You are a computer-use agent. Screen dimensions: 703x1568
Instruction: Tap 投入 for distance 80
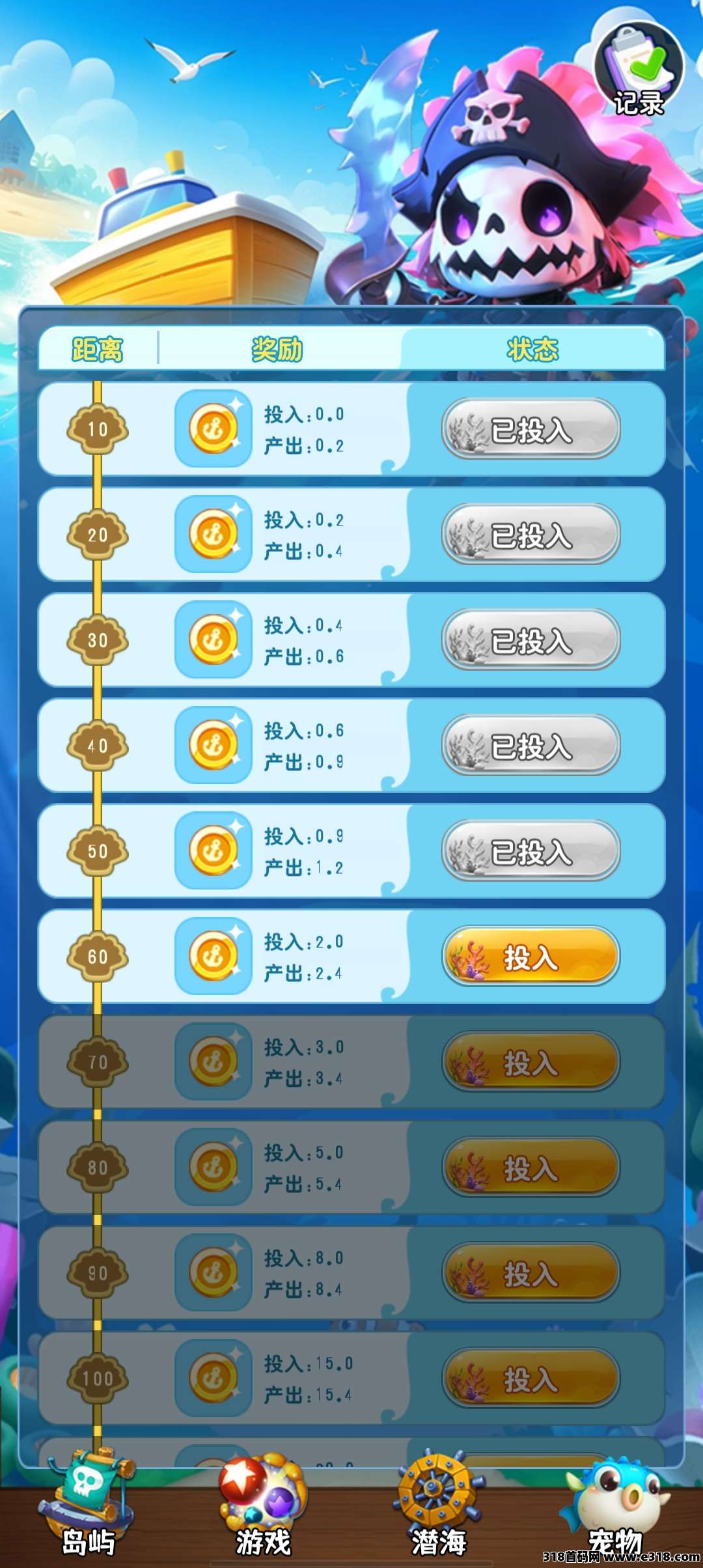click(x=531, y=1168)
